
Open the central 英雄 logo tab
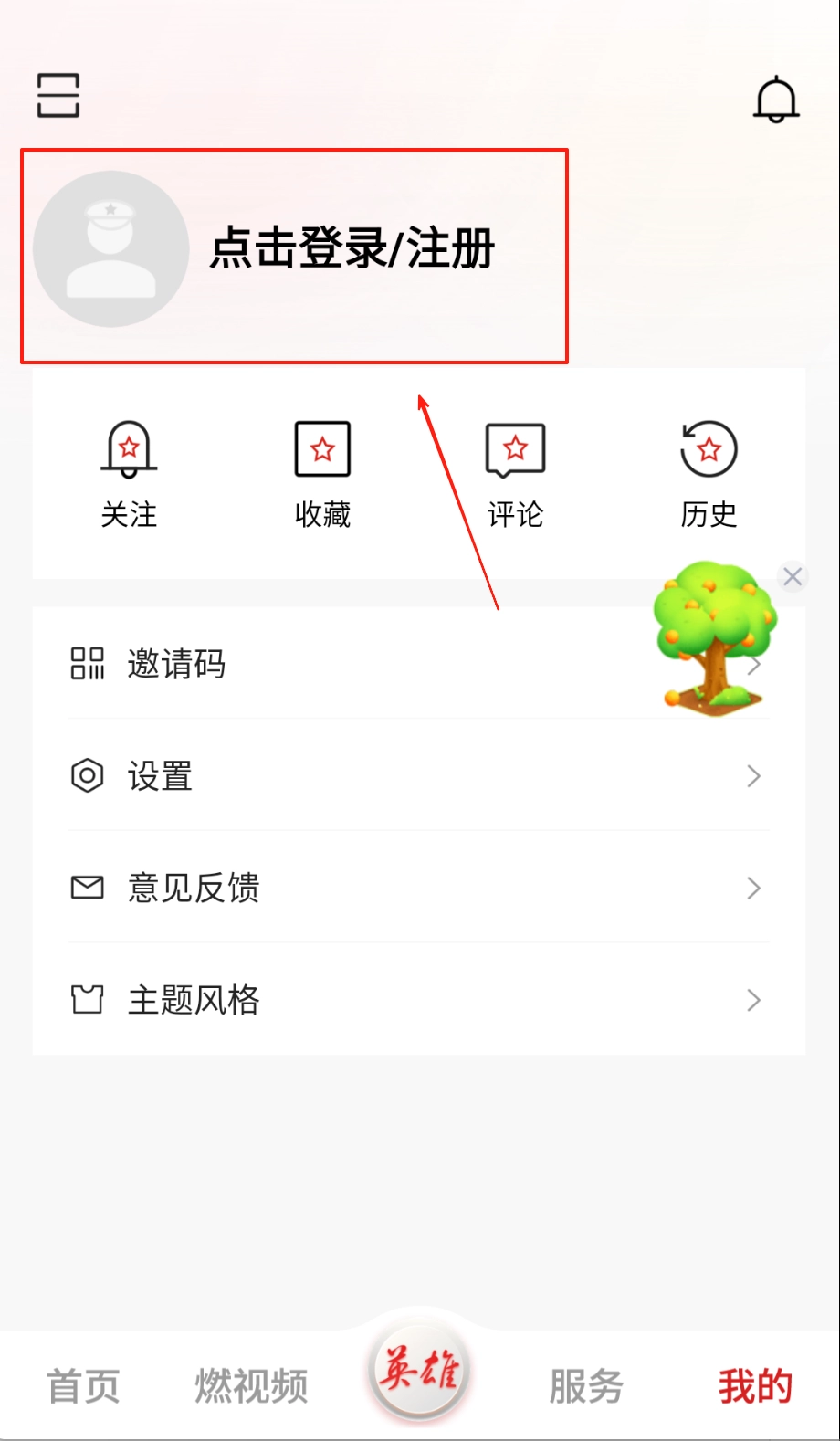point(419,1368)
